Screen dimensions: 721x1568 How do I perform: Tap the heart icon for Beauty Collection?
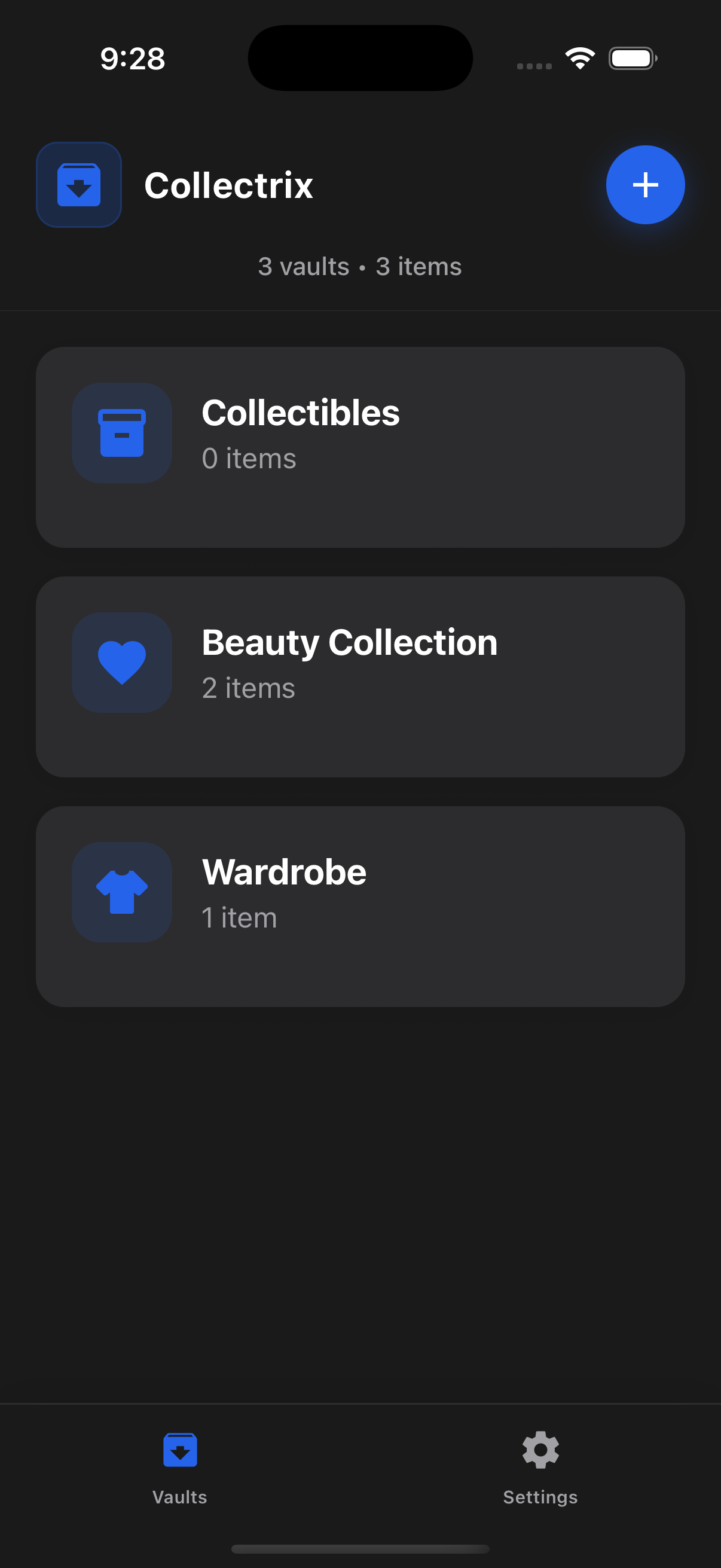point(122,663)
